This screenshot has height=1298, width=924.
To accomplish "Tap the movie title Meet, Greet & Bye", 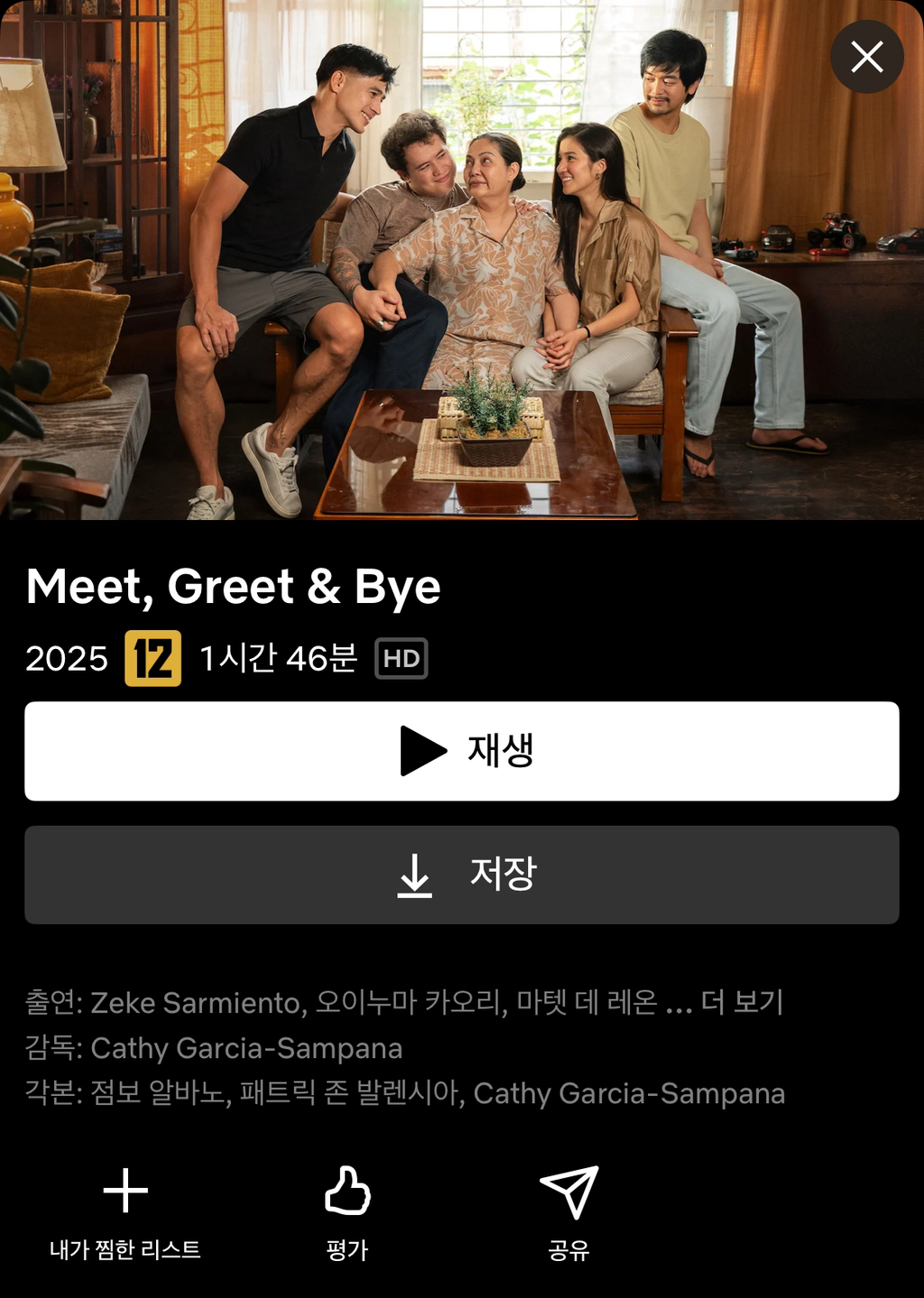I will click(233, 588).
